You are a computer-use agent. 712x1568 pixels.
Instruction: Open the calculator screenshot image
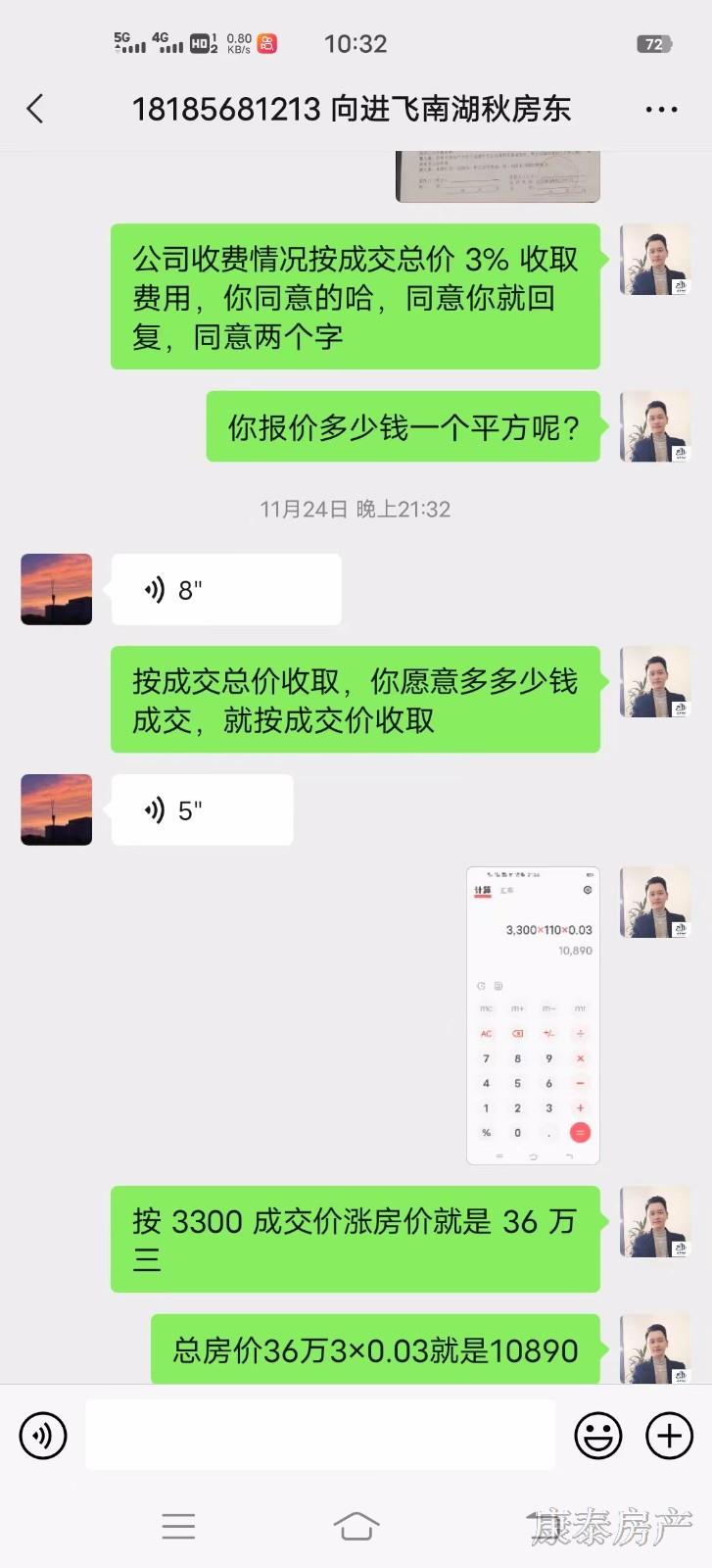coord(533,1015)
